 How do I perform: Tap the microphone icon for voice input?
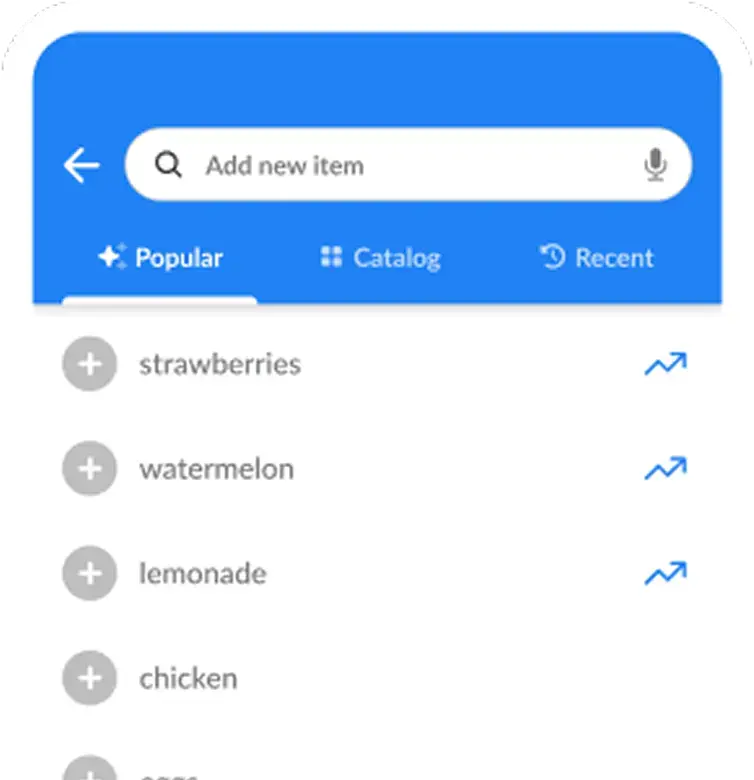(x=656, y=165)
